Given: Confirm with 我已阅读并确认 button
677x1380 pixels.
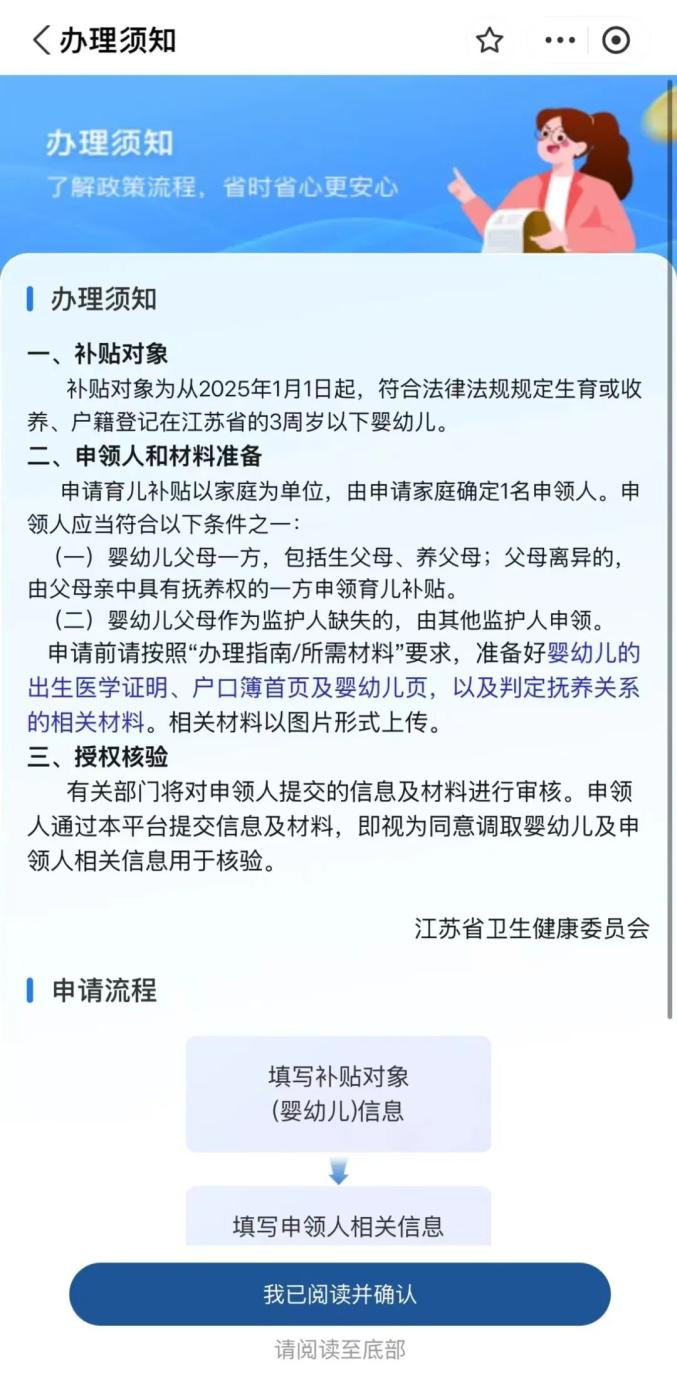Looking at the screenshot, I should (x=340, y=1294).
